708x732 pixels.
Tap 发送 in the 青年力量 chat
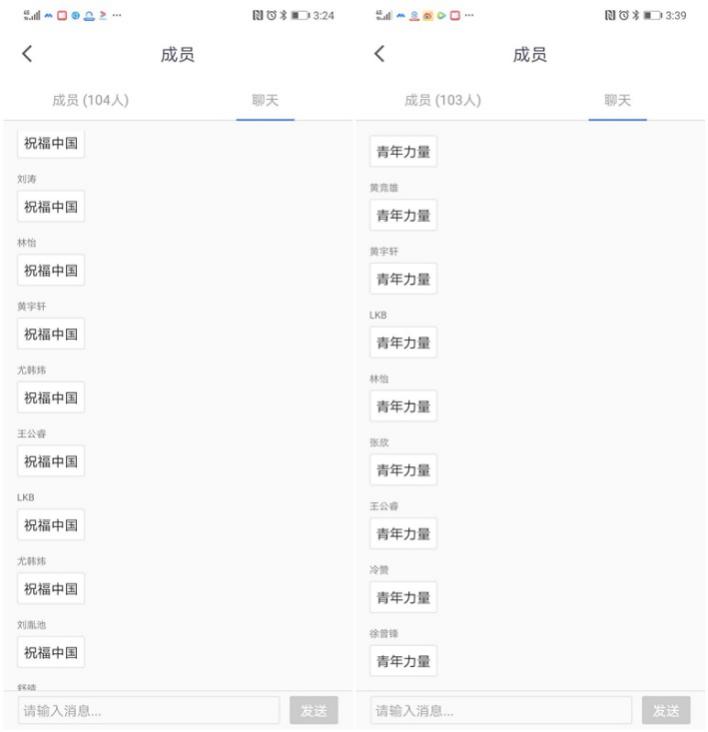pos(666,711)
